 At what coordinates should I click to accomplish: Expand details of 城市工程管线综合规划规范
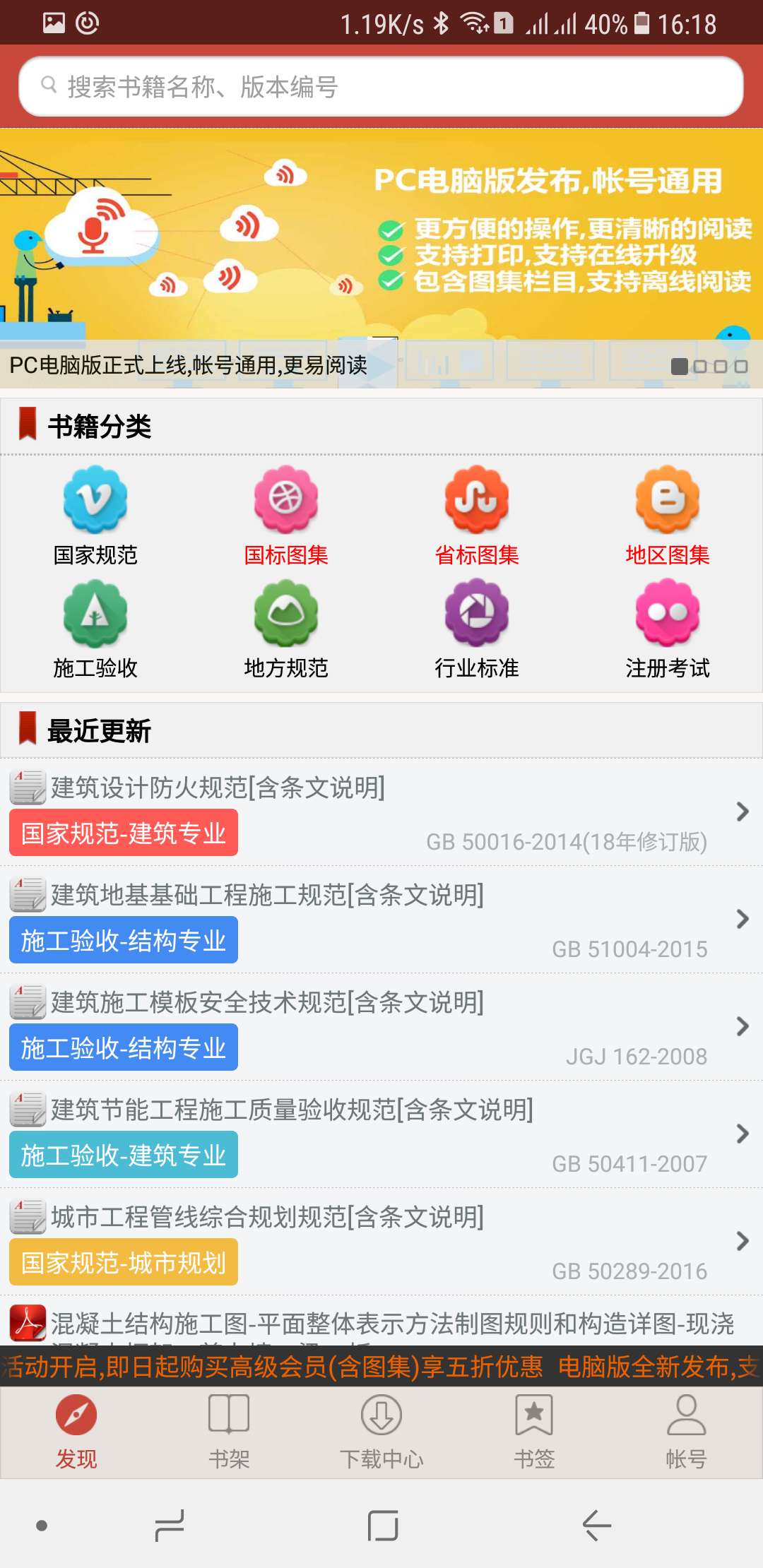(x=740, y=1240)
